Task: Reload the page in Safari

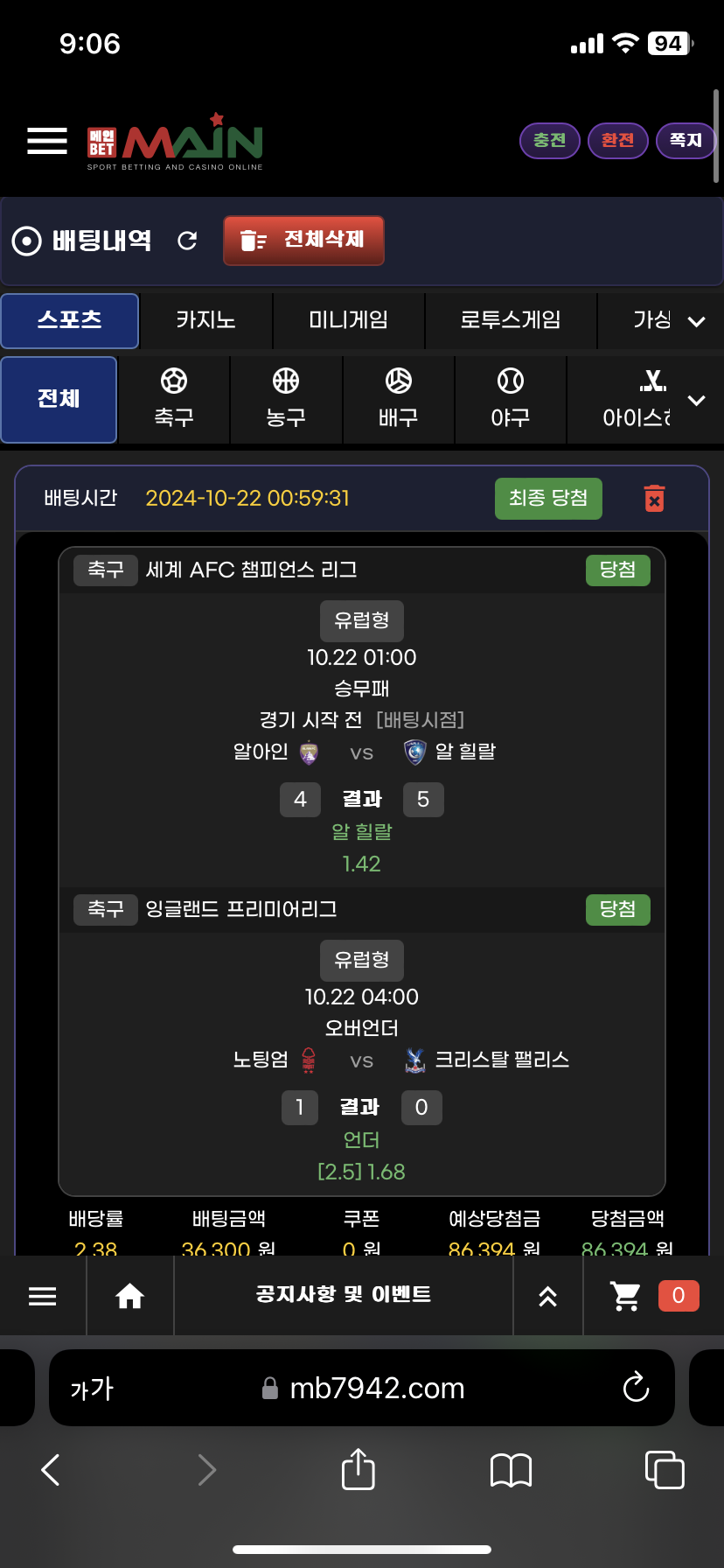Action: 636,1388
